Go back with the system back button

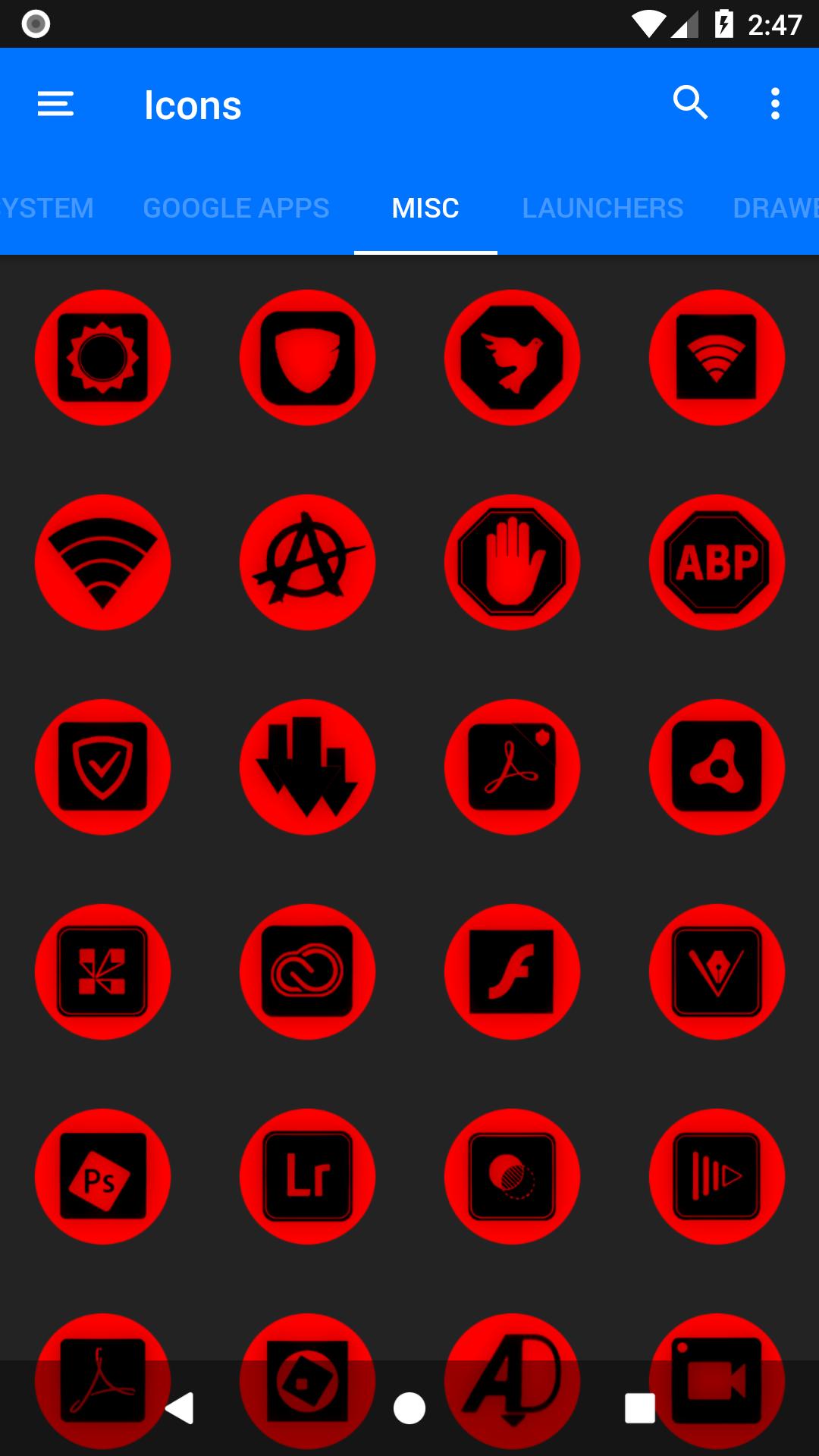[x=180, y=1408]
